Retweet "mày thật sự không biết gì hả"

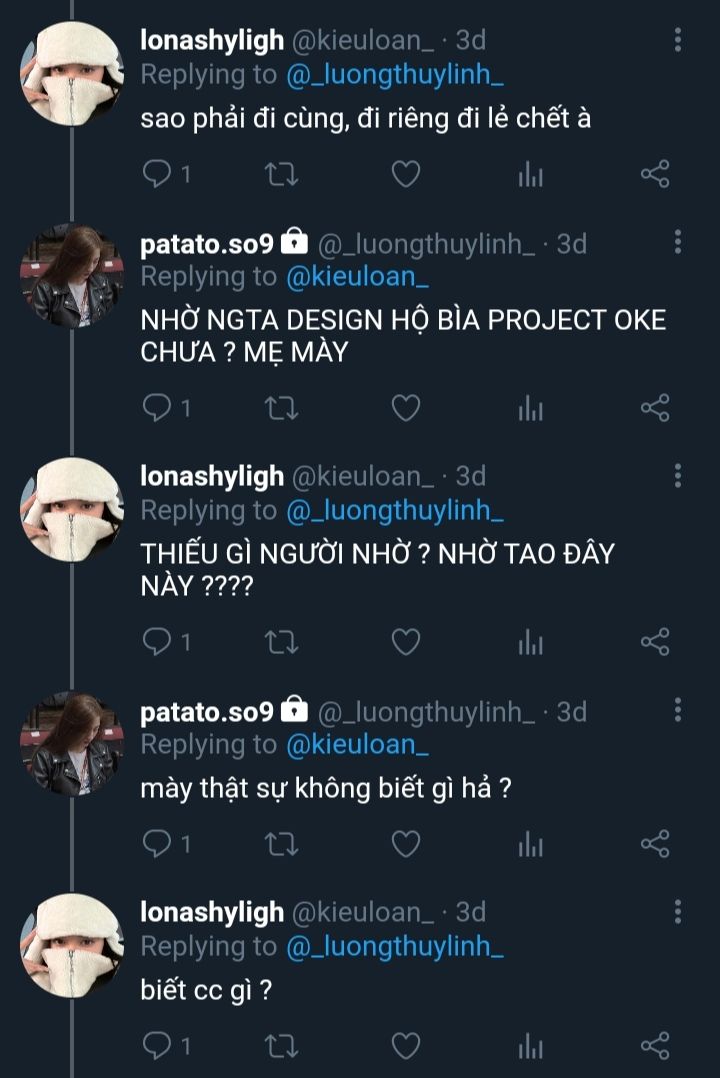click(282, 844)
